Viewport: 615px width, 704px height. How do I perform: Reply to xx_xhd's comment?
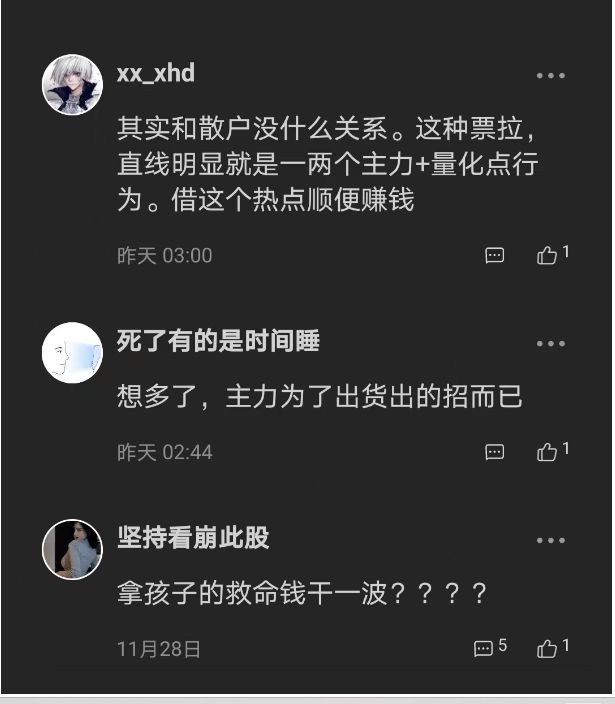(x=494, y=256)
